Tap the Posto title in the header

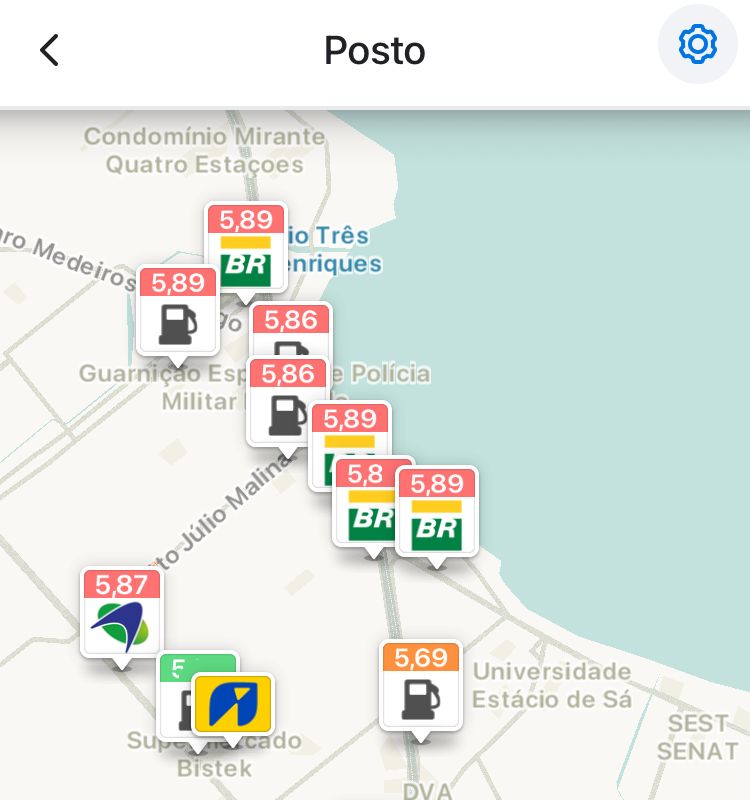374,50
